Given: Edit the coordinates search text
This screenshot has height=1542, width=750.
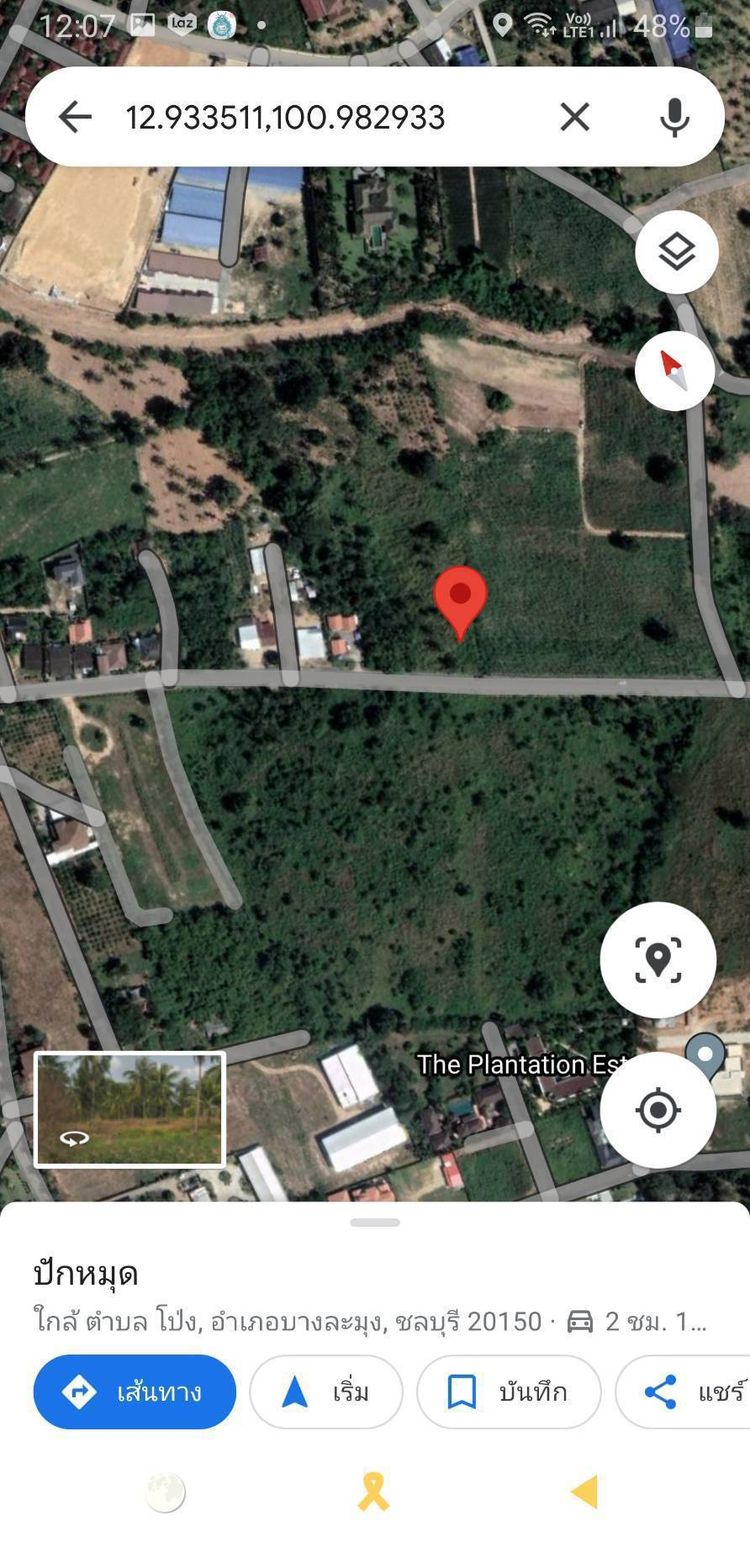Looking at the screenshot, I should point(285,117).
